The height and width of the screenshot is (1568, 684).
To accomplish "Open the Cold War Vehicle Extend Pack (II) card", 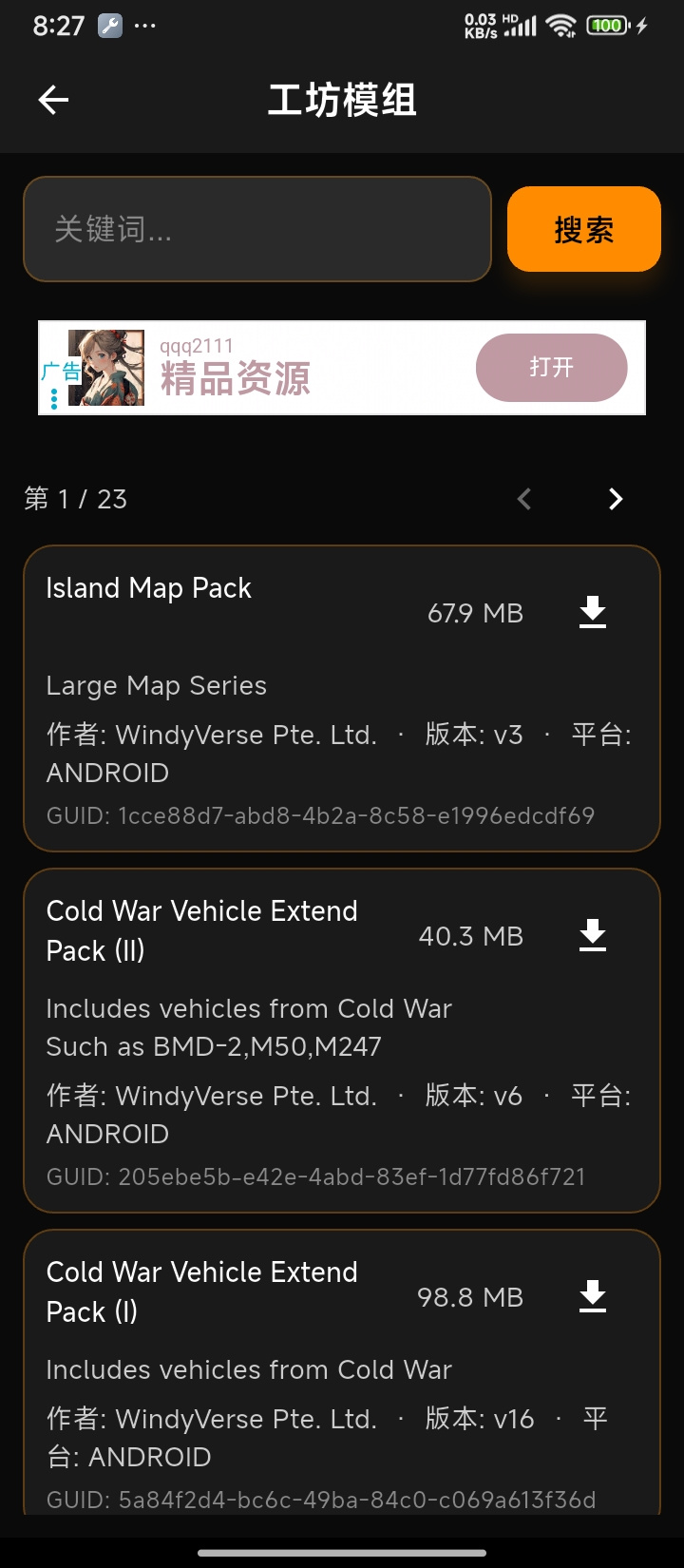I will pos(342,1041).
